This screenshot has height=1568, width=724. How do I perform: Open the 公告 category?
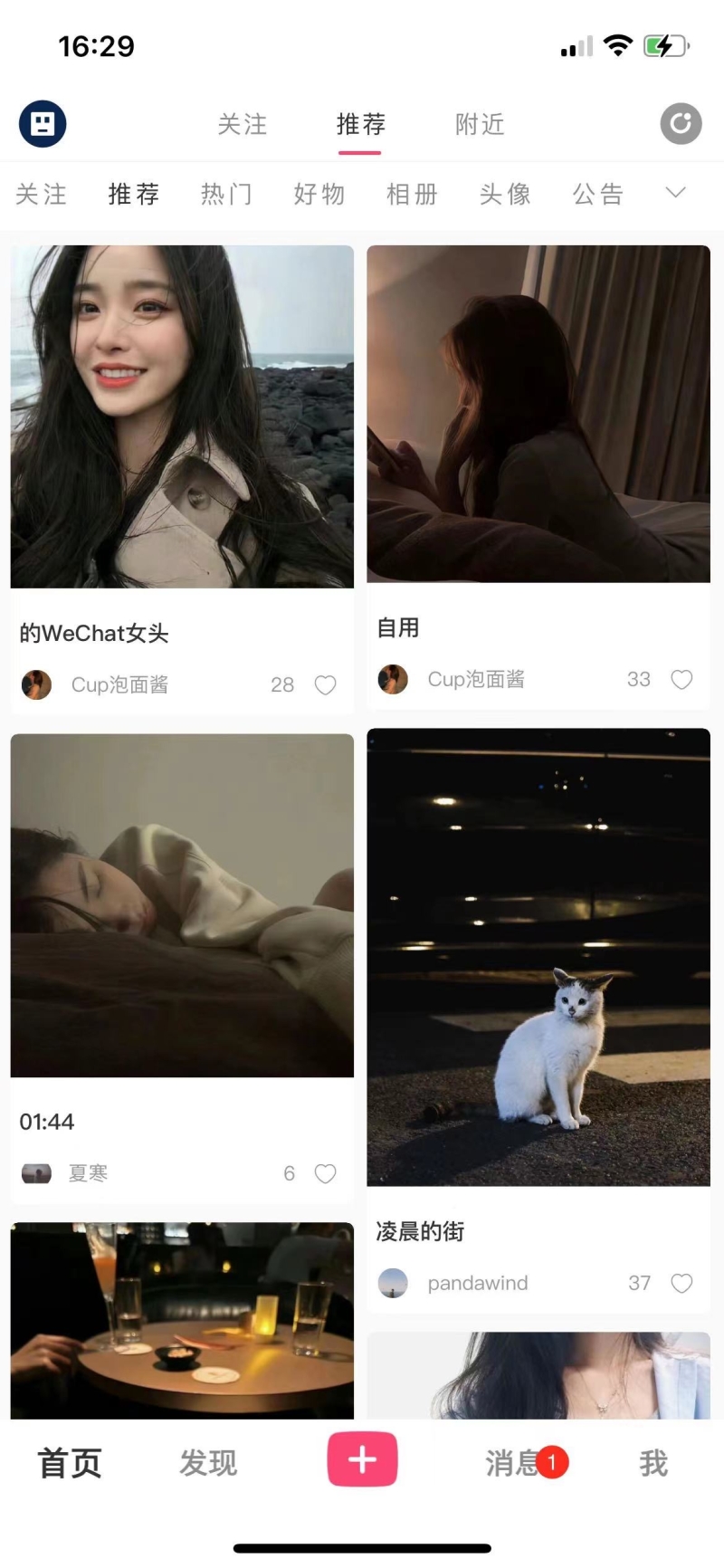coord(598,194)
